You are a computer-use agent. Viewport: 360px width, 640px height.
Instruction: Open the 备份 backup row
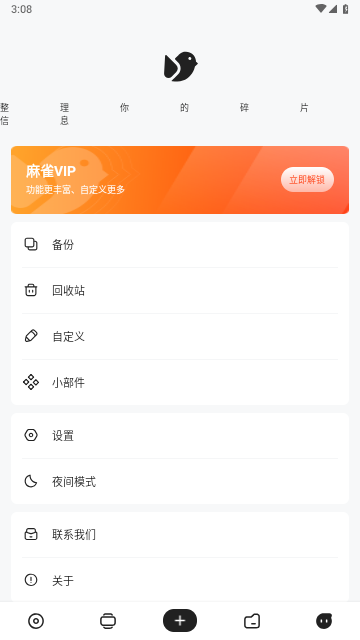[x=180, y=245]
